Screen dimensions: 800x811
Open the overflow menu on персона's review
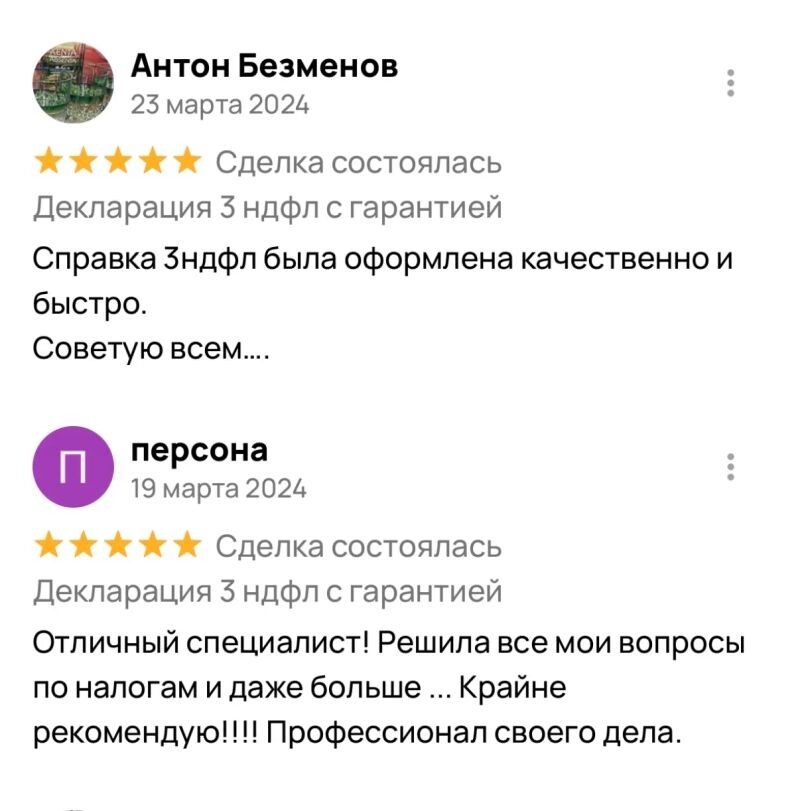(x=732, y=467)
